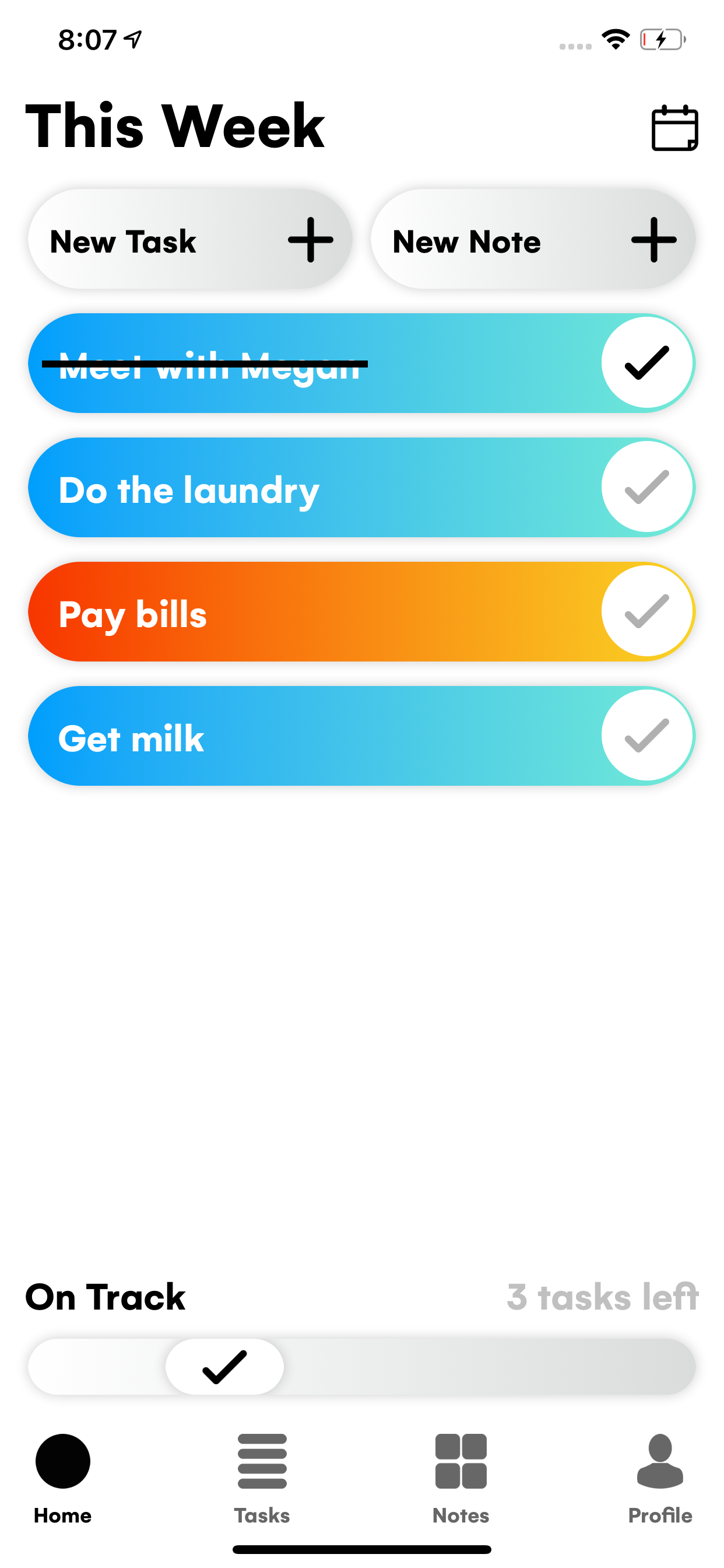Check off the Pay bills task
Viewport: 724px width, 1568px height.
point(646,611)
